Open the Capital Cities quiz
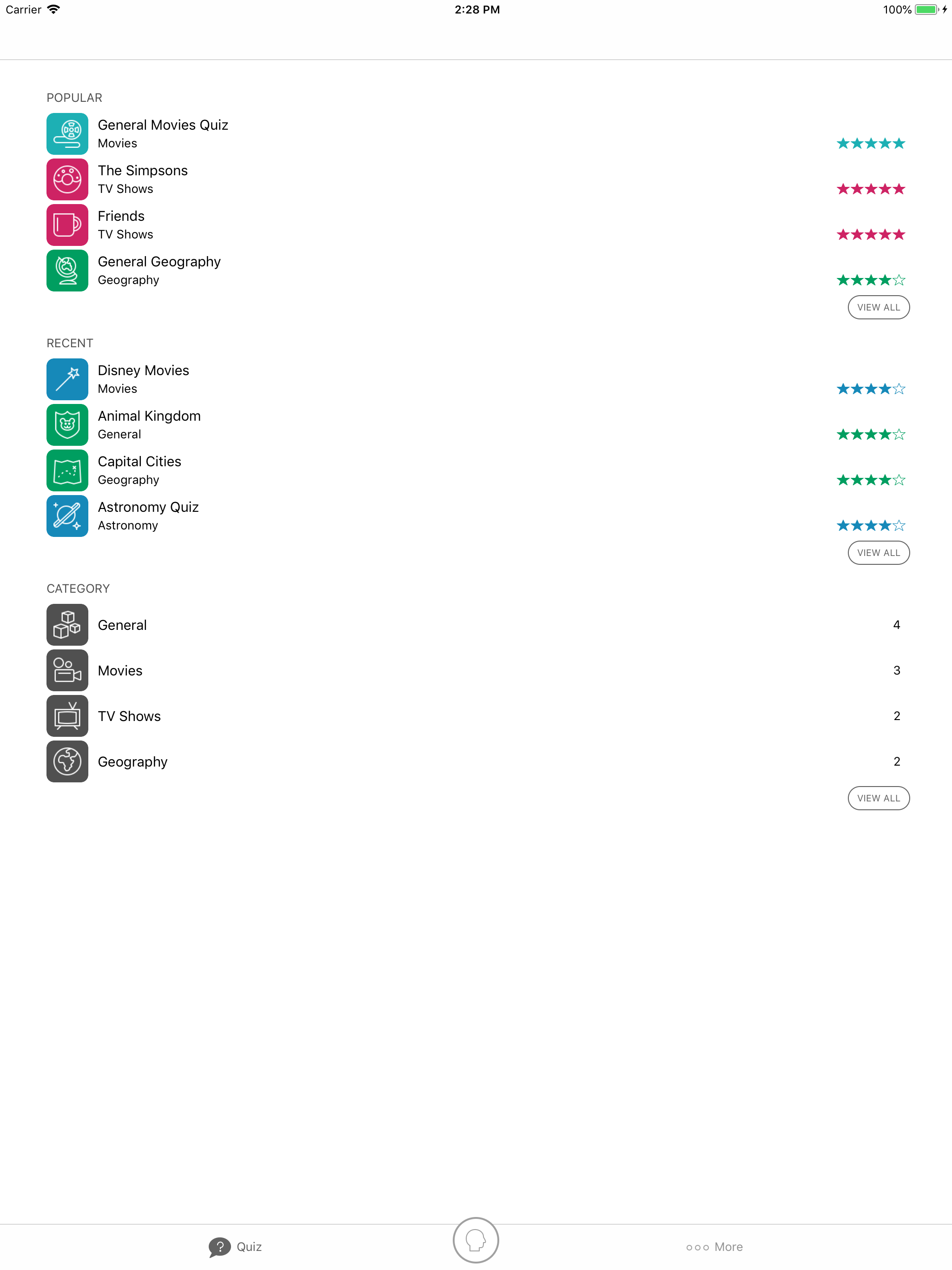This screenshot has height=1270, width=952. [139, 470]
